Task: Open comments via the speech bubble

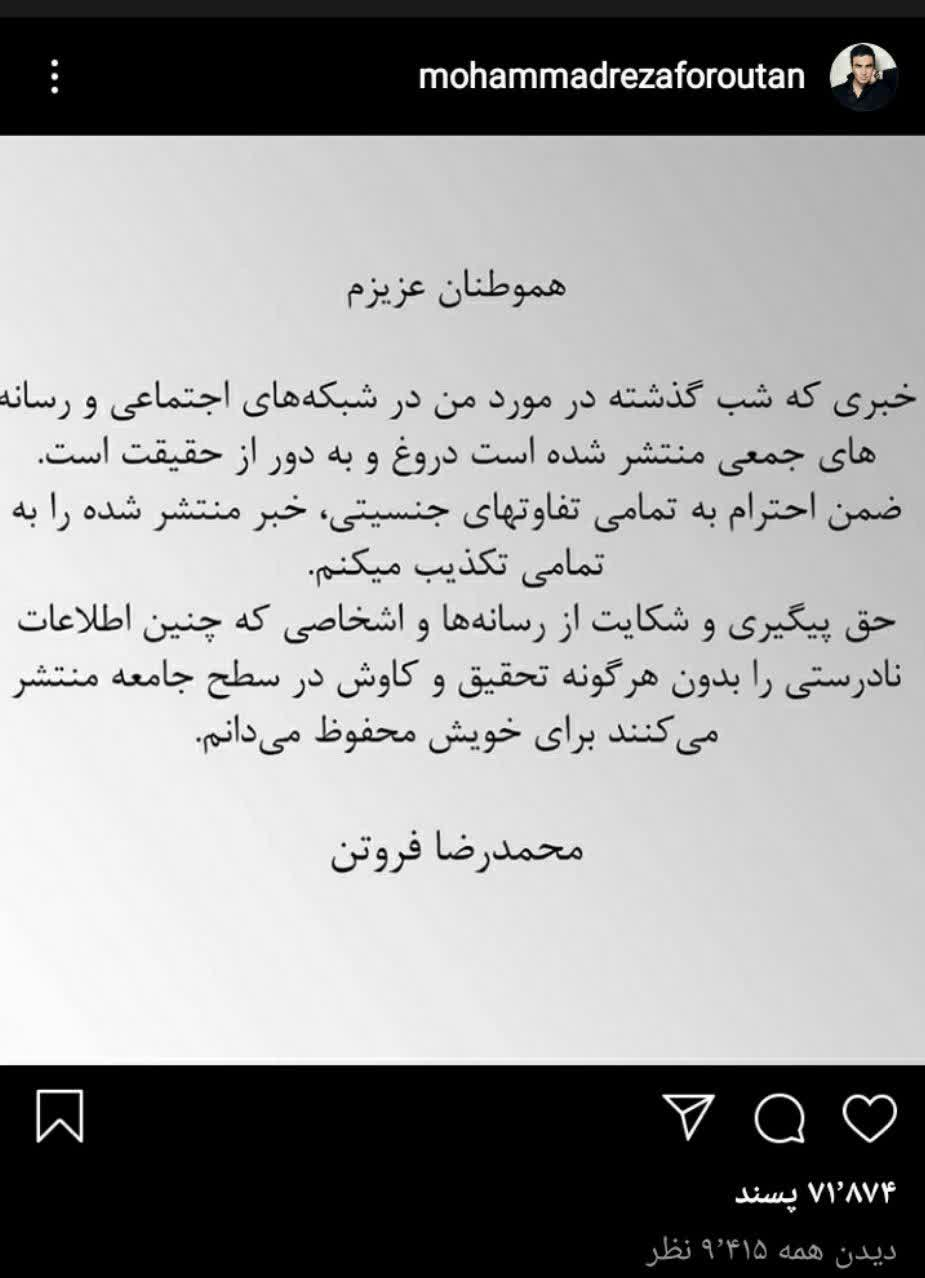Action: coord(779,1116)
